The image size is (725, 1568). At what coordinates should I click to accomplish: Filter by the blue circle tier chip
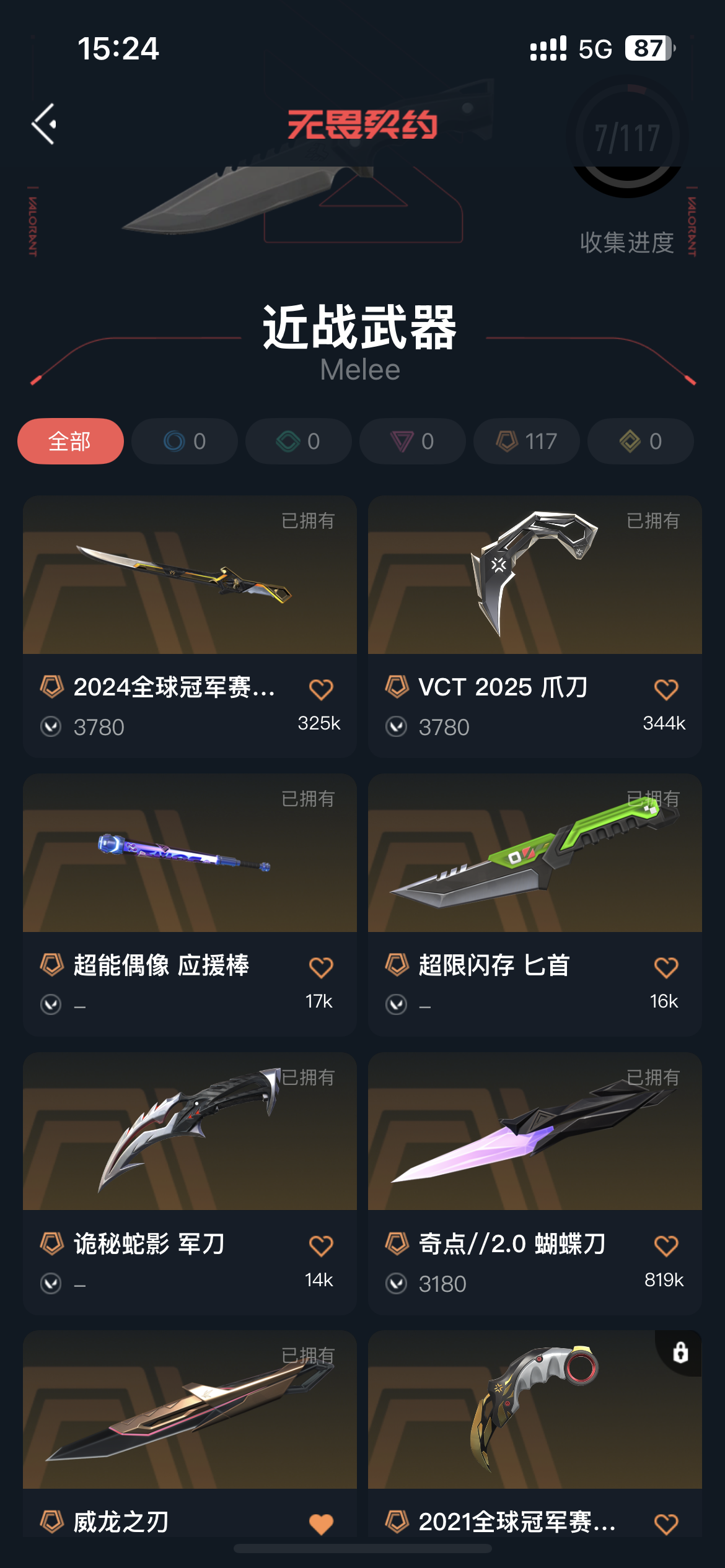(x=185, y=442)
